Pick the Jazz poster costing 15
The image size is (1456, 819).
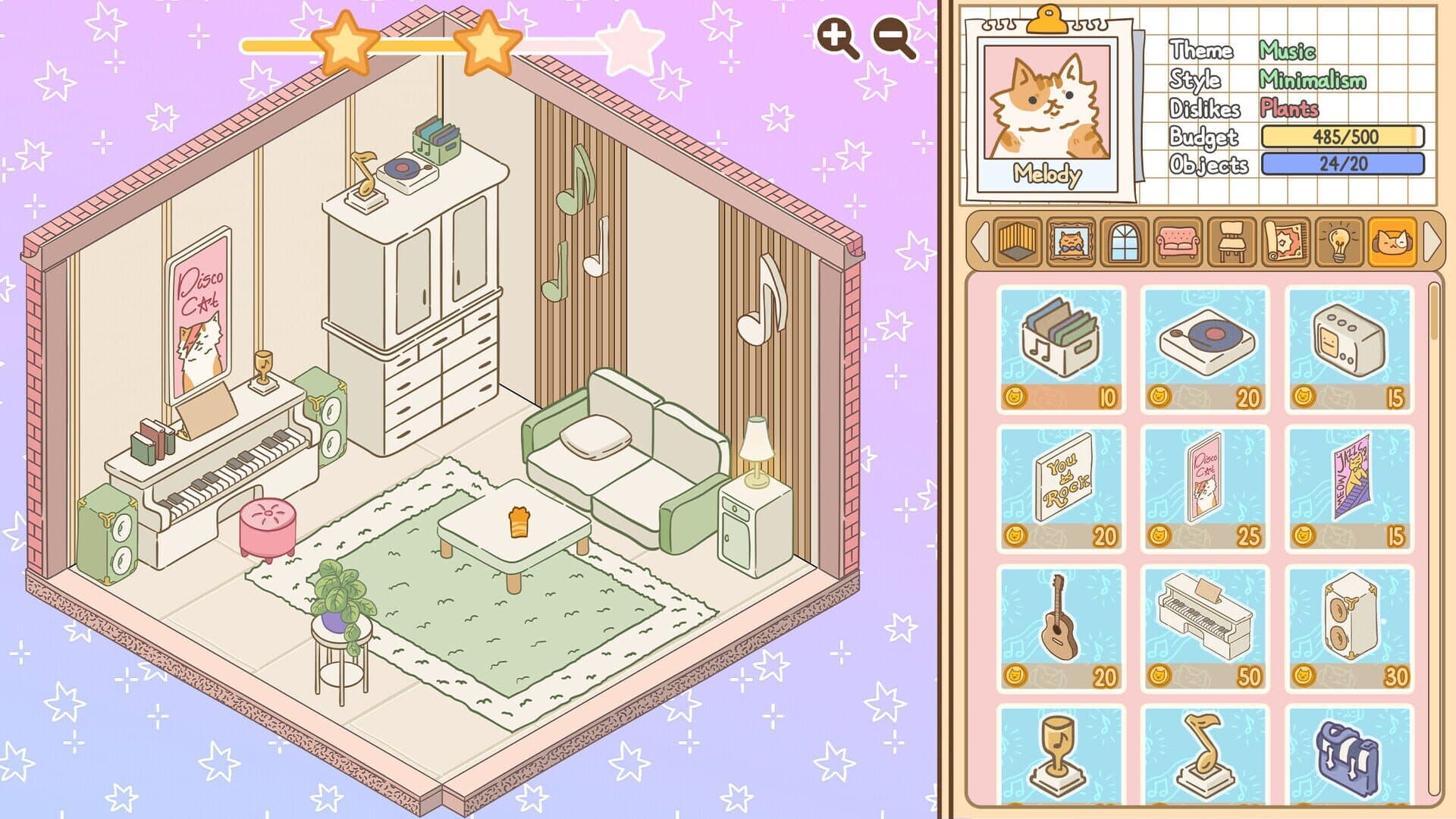tap(1349, 488)
